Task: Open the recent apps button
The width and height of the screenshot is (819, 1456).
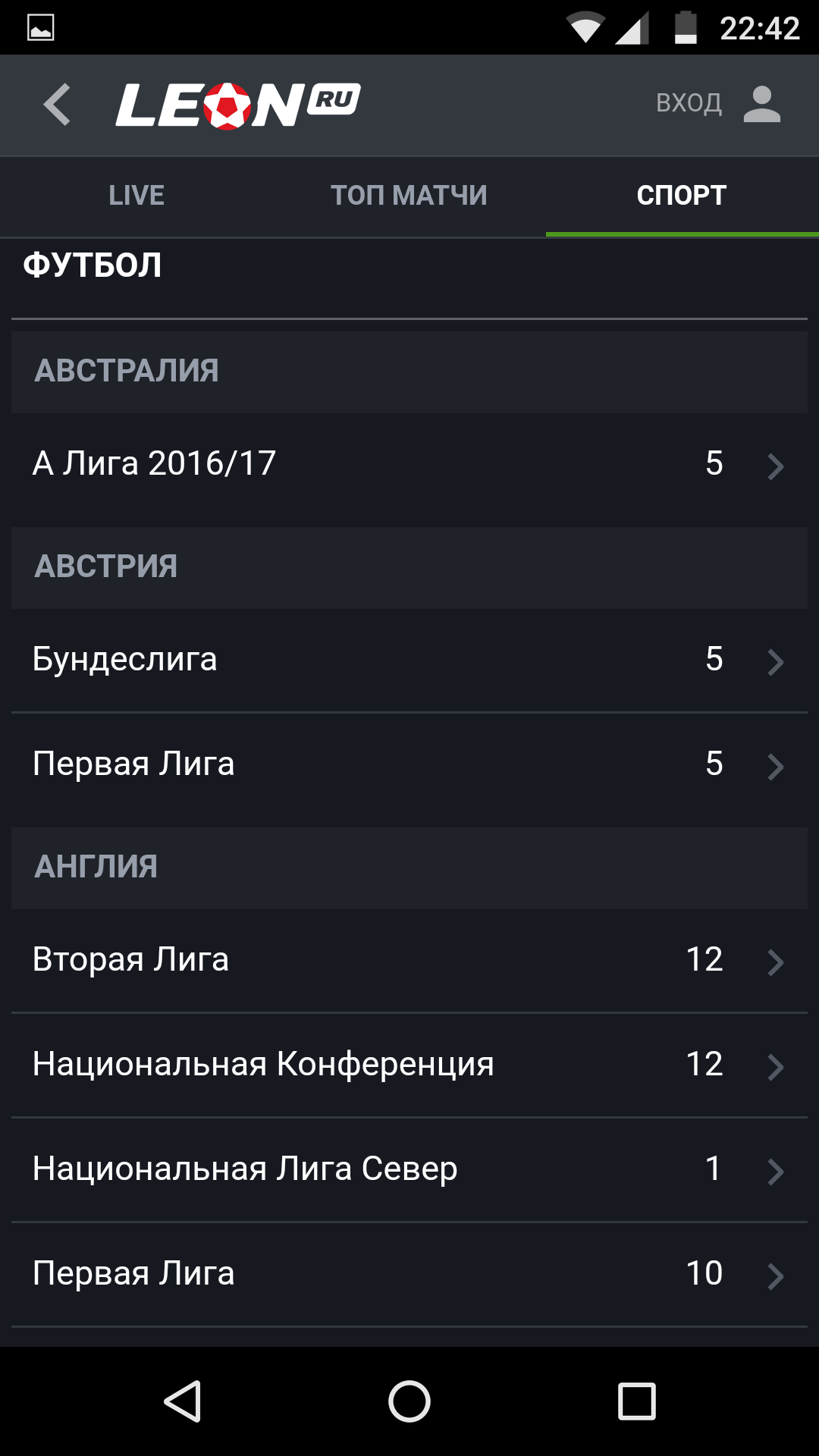Action: click(637, 1401)
